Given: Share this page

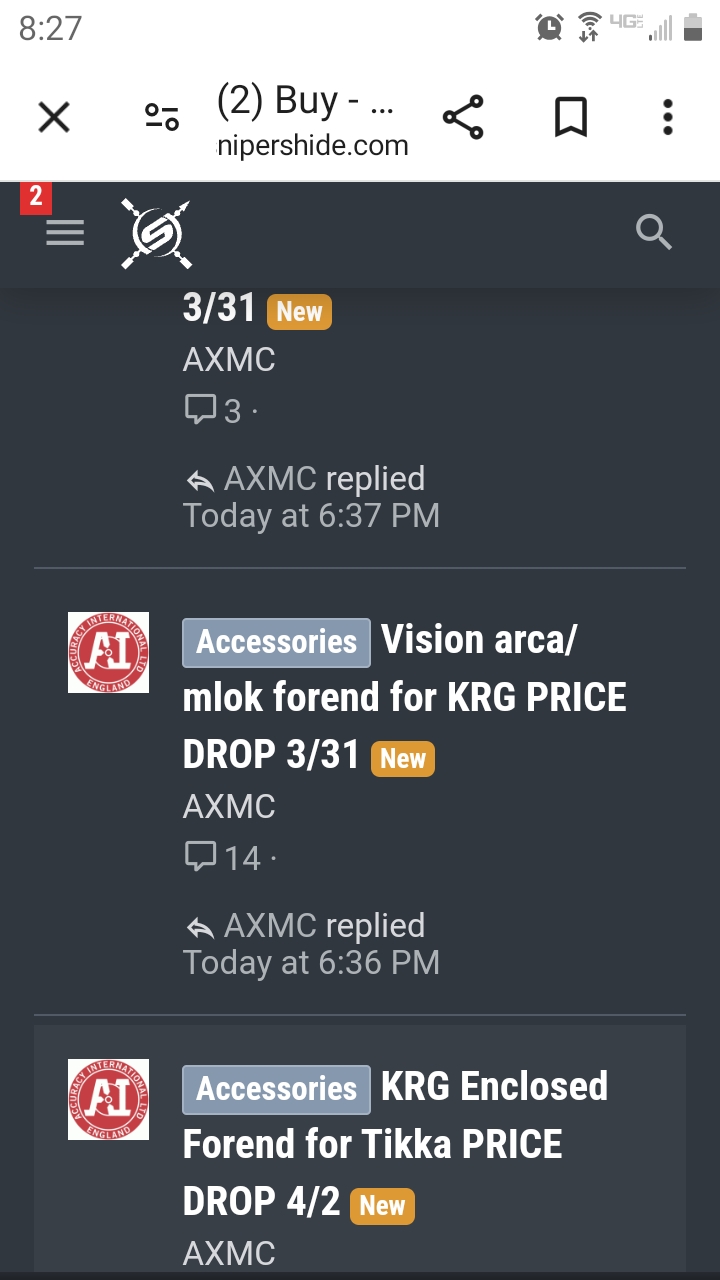Looking at the screenshot, I should (x=463, y=118).
